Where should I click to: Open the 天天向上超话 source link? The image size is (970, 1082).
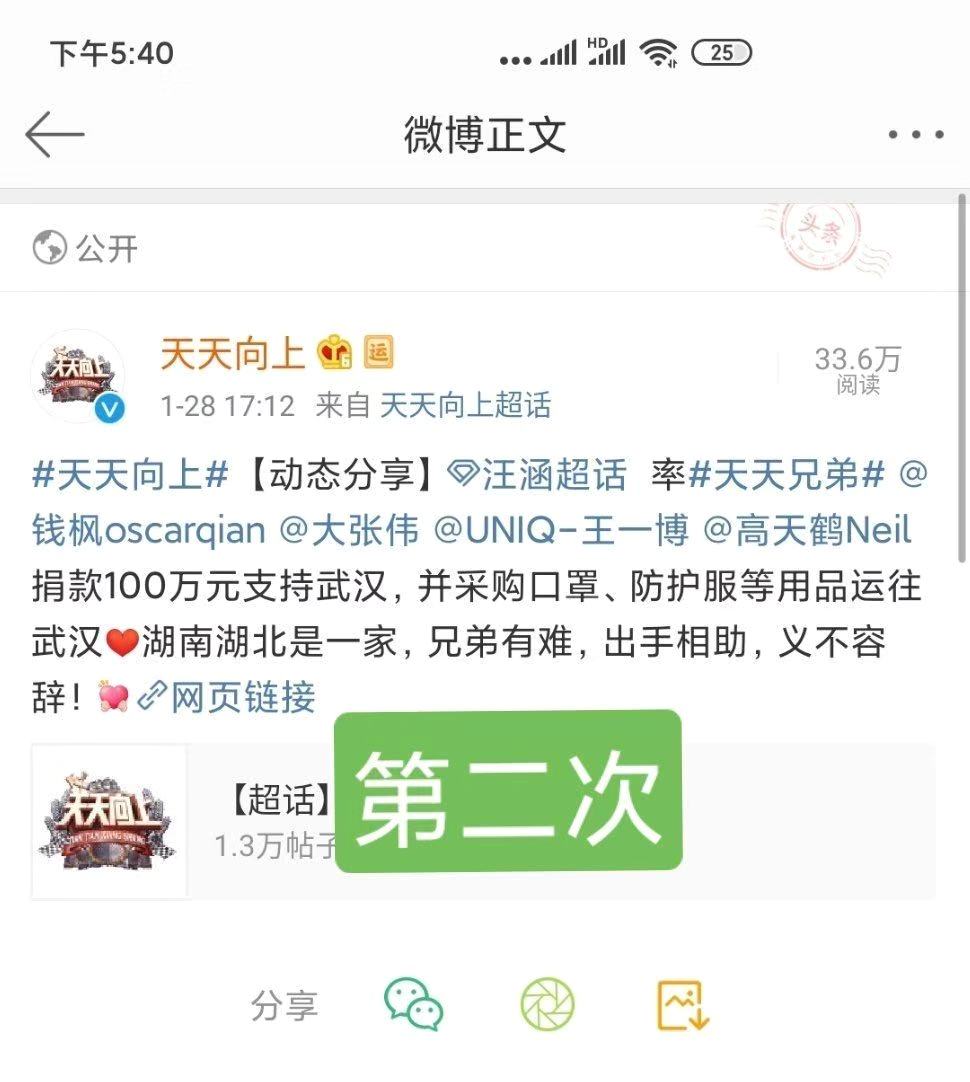[x=466, y=405]
